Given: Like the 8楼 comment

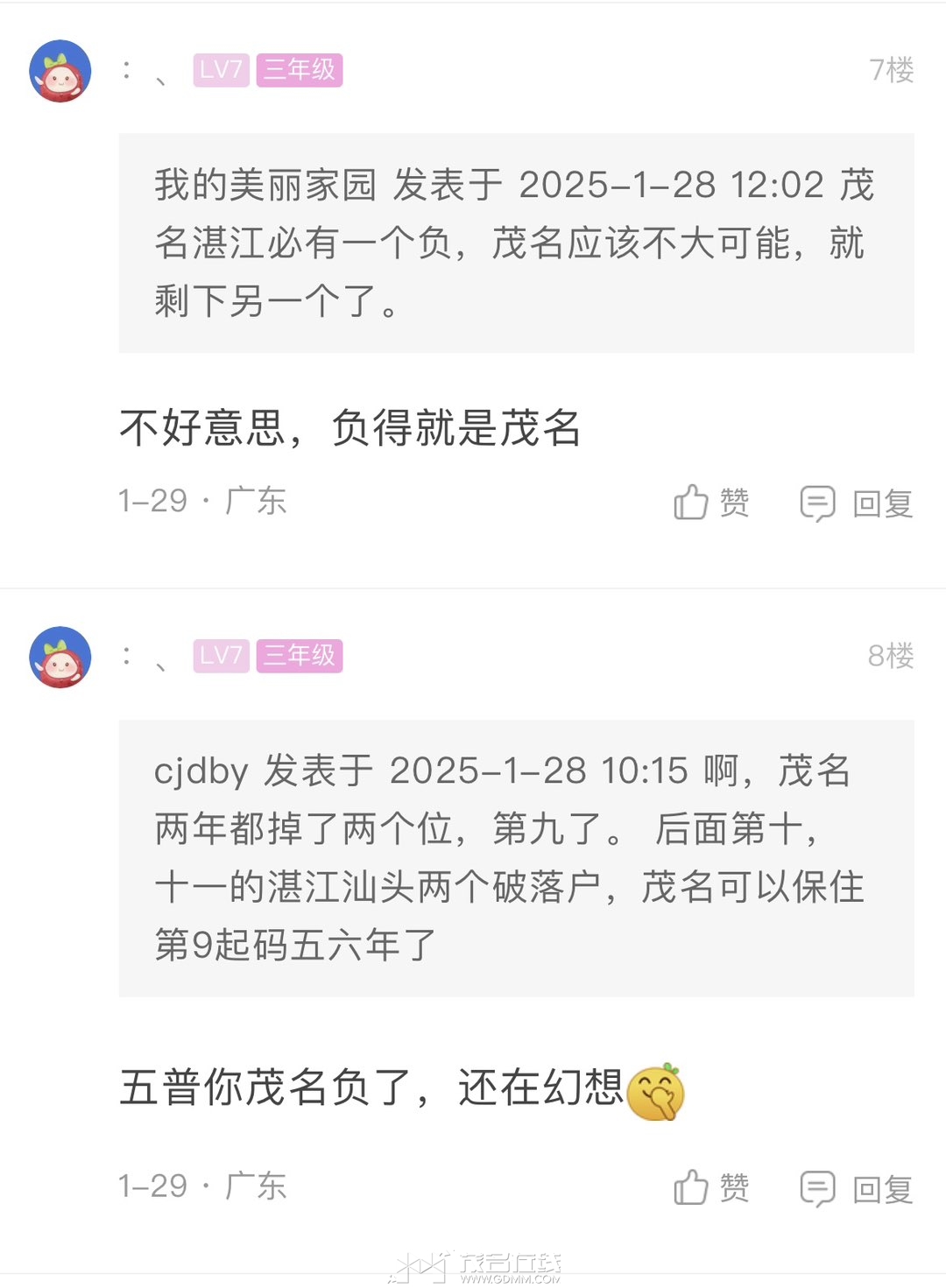Looking at the screenshot, I should pyautogui.click(x=710, y=1188).
